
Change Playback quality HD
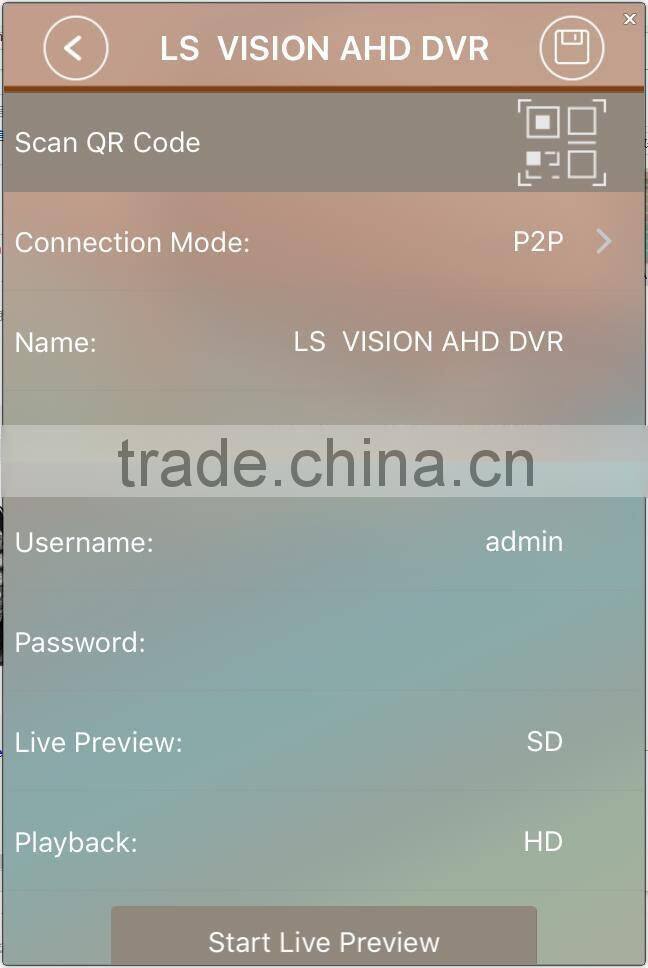[x=324, y=841]
